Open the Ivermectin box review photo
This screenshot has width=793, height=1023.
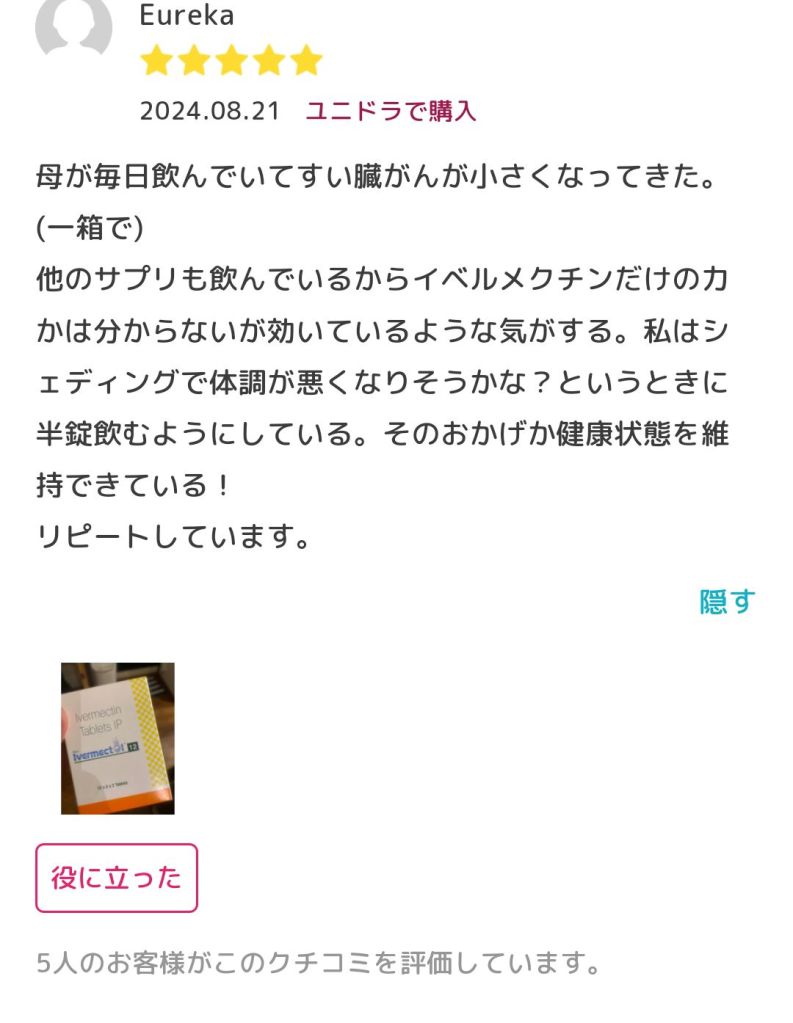[117, 738]
